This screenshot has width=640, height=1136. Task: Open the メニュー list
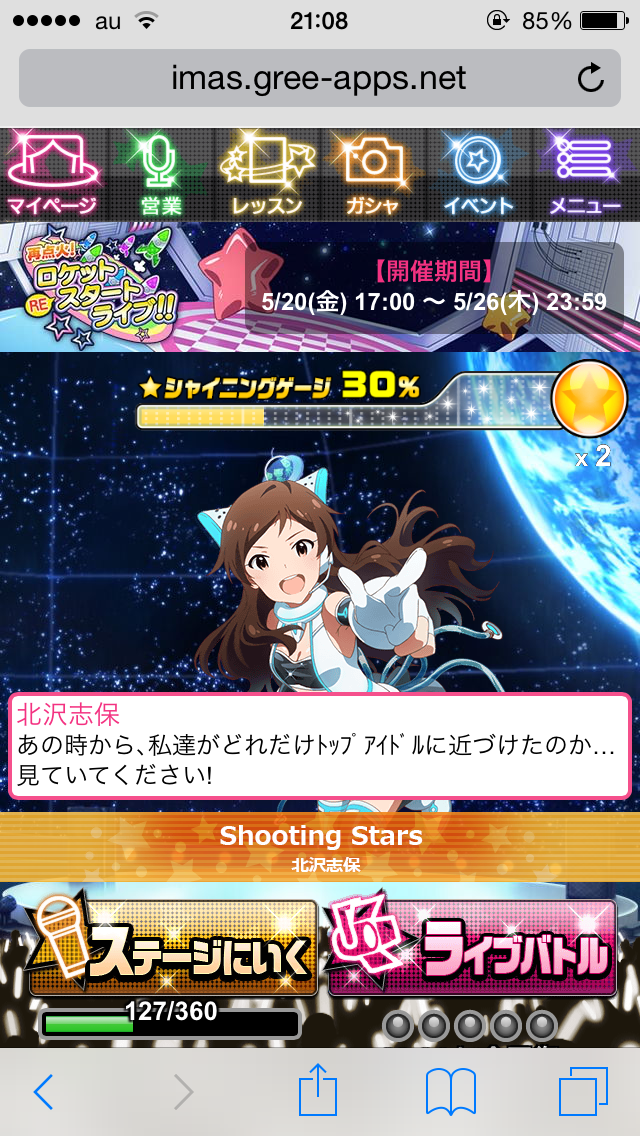pyautogui.click(x=586, y=175)
